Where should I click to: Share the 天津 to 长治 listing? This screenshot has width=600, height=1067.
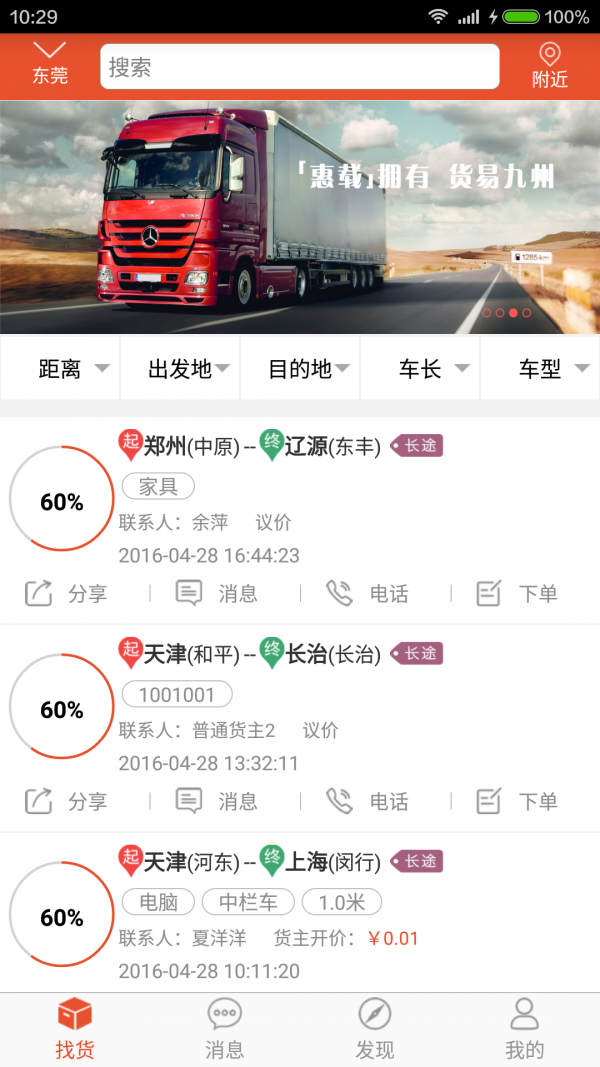67,801
